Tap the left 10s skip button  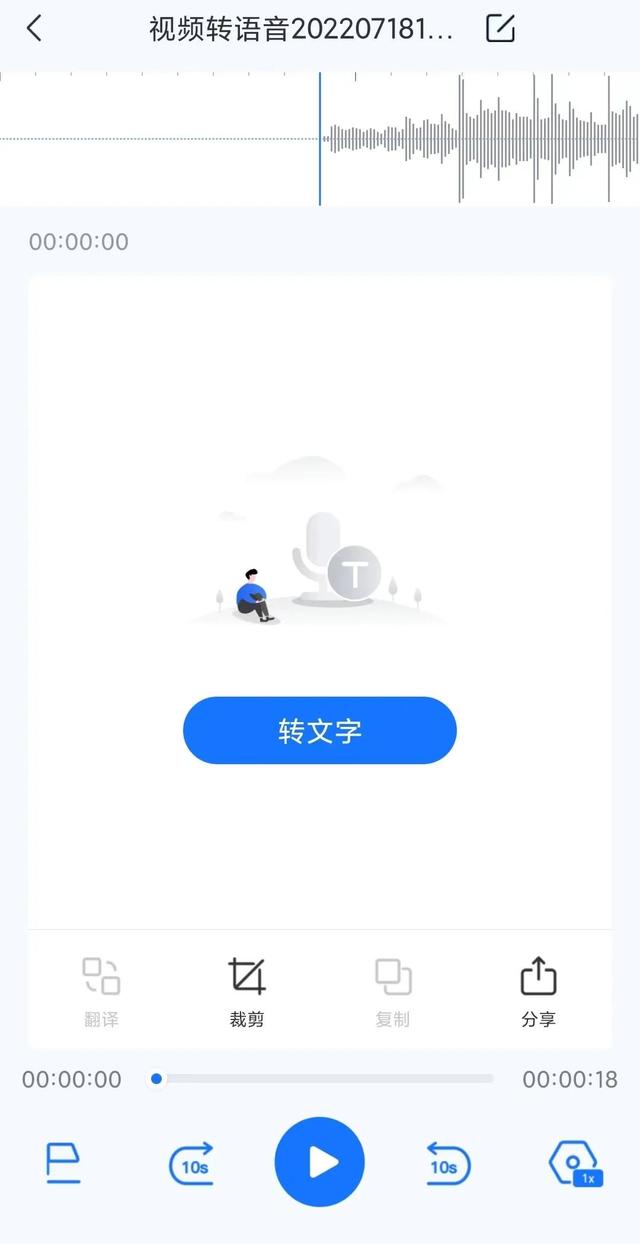click(x=190, y=1164)
